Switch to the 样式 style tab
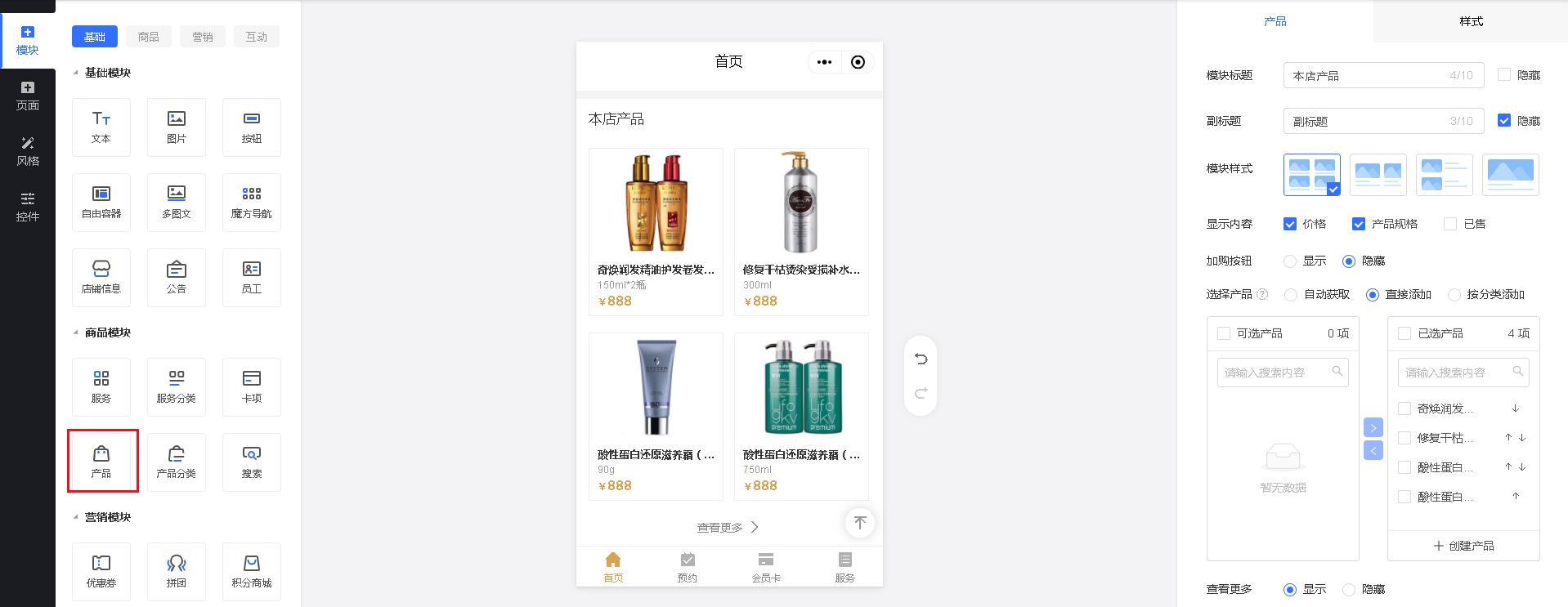This screenshot has height=607, width=1568. click(1470, 21)
